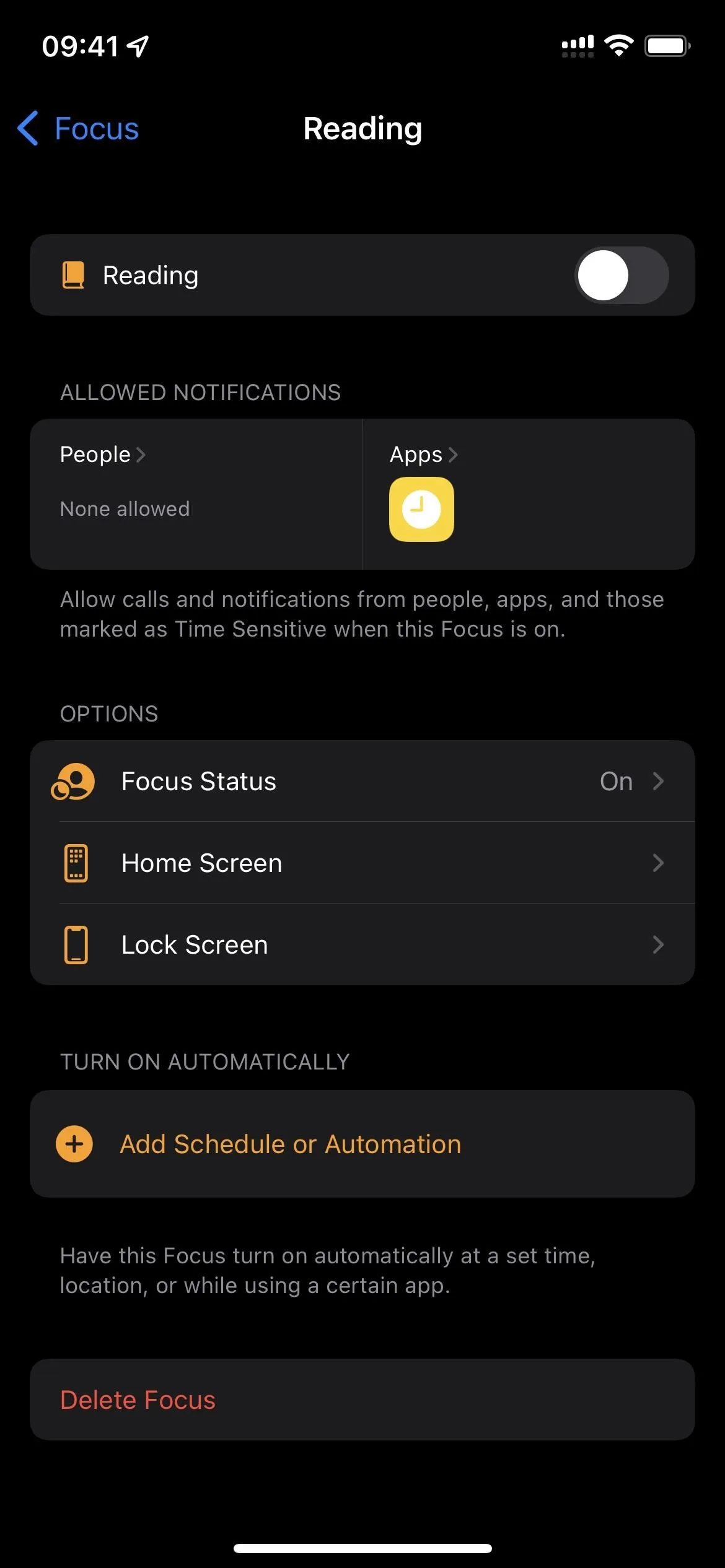This screenshot has height=1568, width=725.
Task: Delete the Reading focus
Action: 362,1400
